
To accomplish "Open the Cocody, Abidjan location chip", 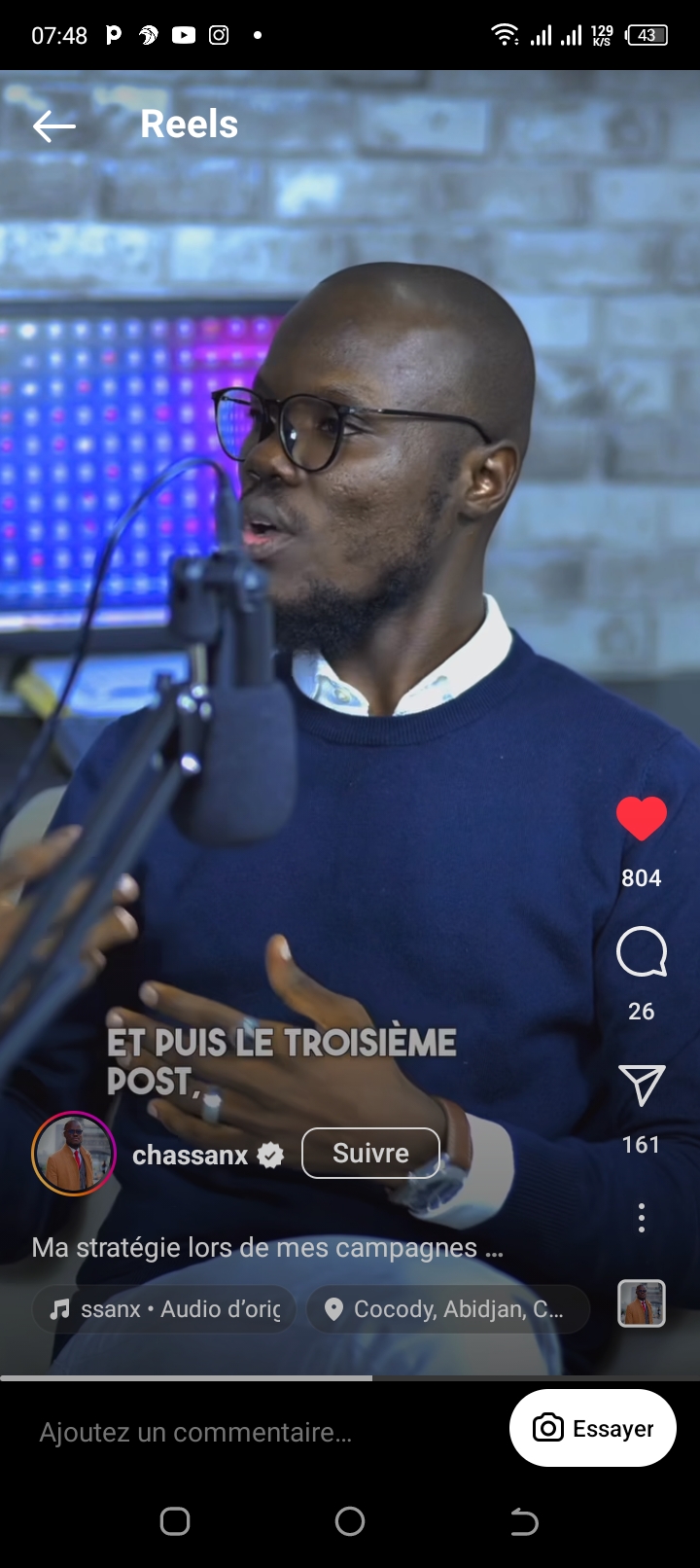I will click(448, 1309).
